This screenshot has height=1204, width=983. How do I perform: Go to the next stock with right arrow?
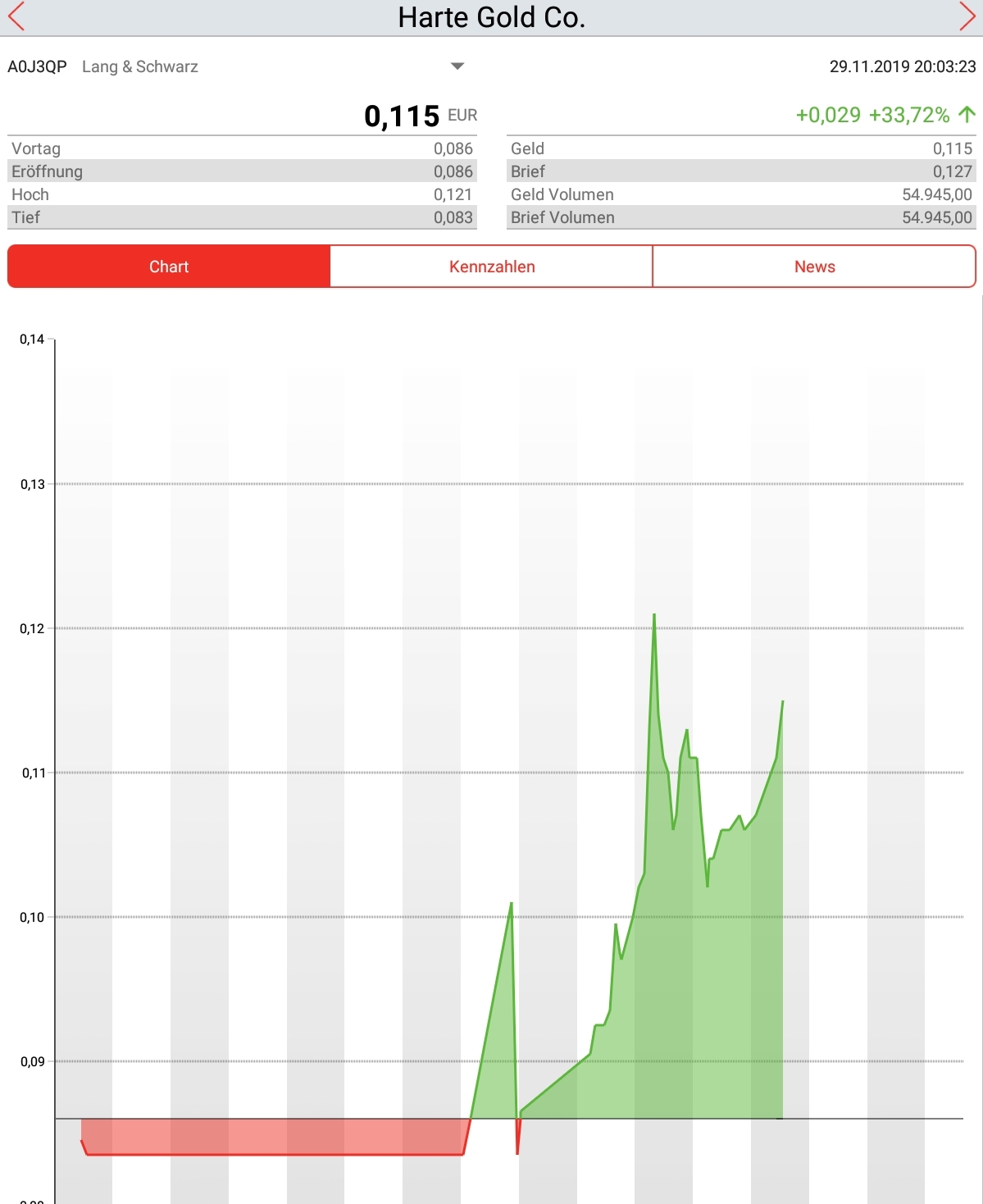pos(967,16)
